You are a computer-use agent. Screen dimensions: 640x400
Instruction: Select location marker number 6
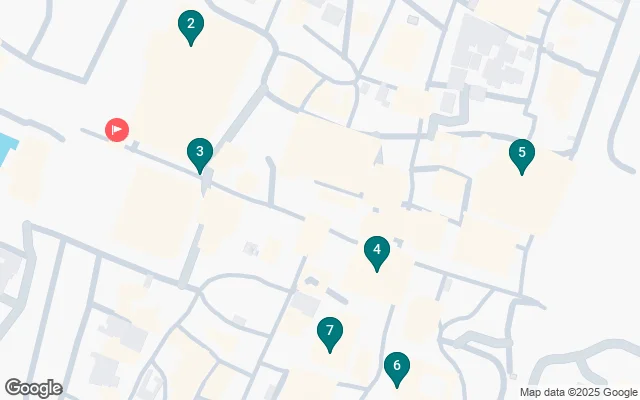coord(396,367)
